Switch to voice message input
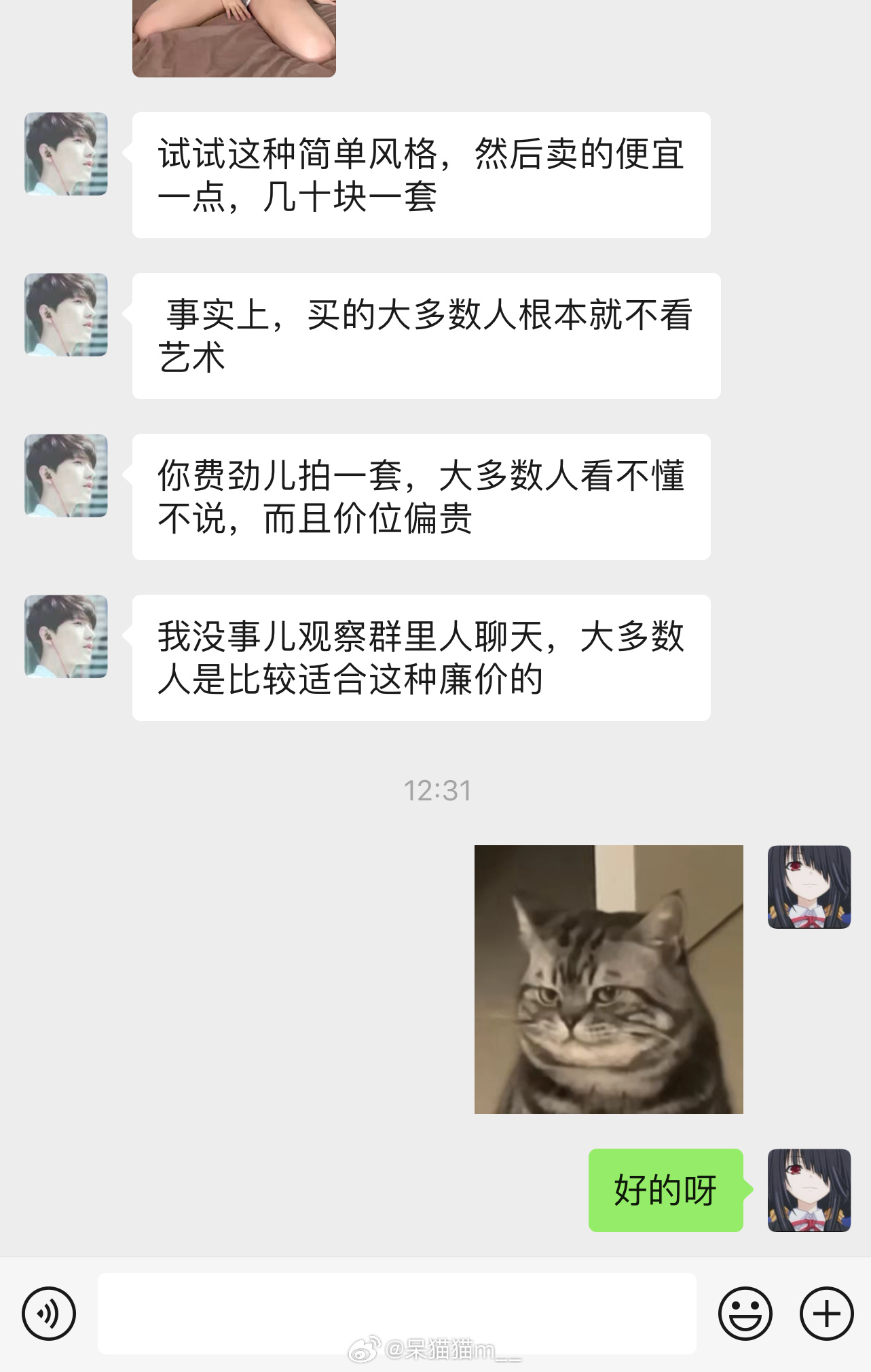 click(49, 1314)
